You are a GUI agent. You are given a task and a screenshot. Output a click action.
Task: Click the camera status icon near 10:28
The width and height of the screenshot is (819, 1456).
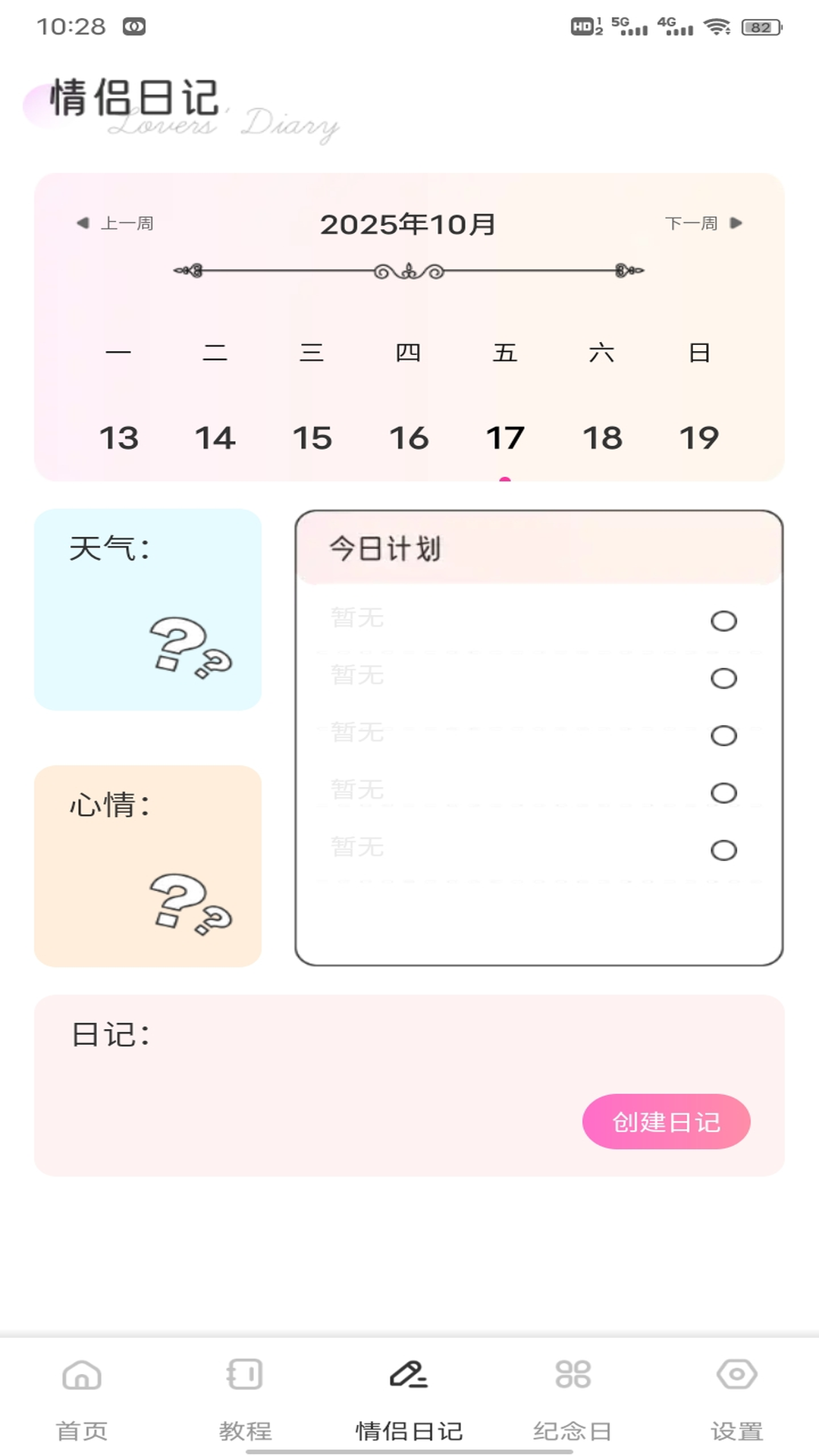point(133,25)
